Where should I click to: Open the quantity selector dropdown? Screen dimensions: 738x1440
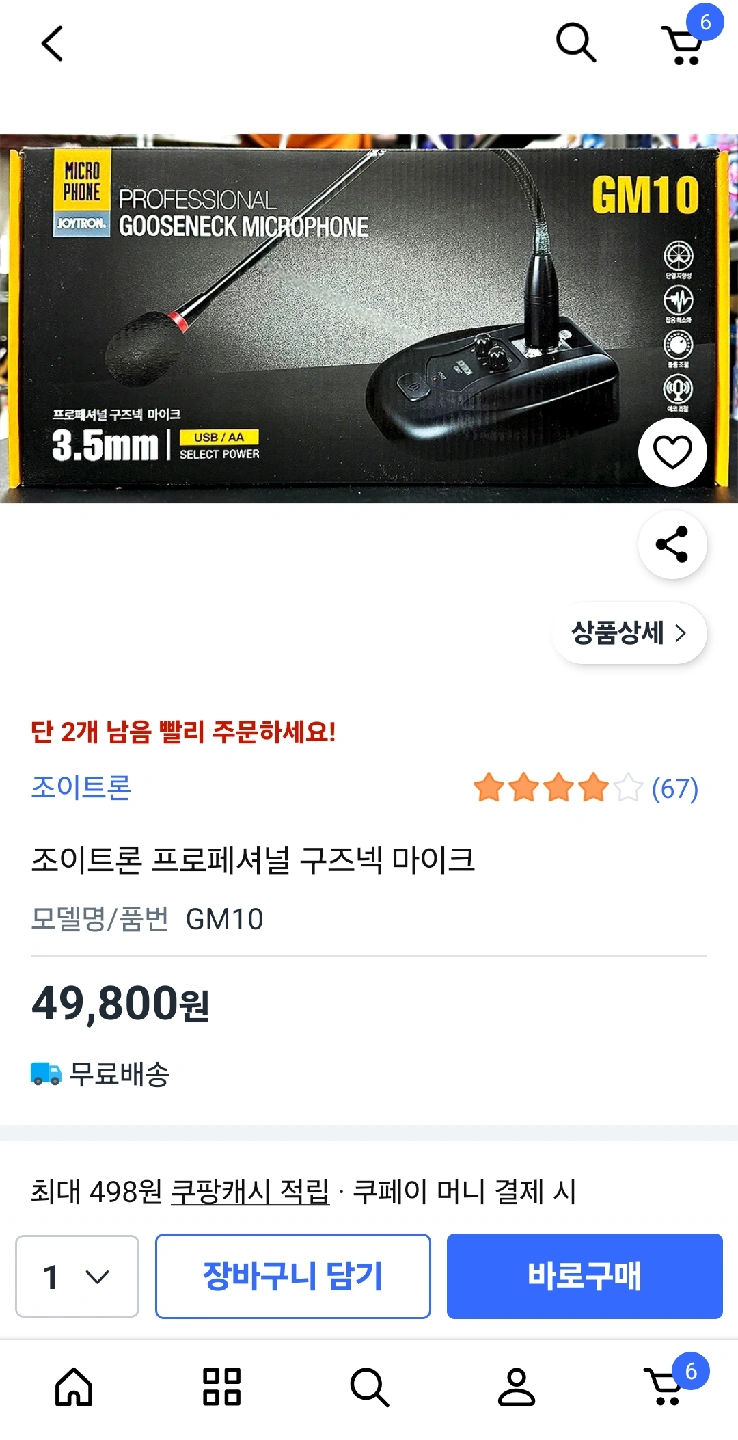tap(76, 1276)
